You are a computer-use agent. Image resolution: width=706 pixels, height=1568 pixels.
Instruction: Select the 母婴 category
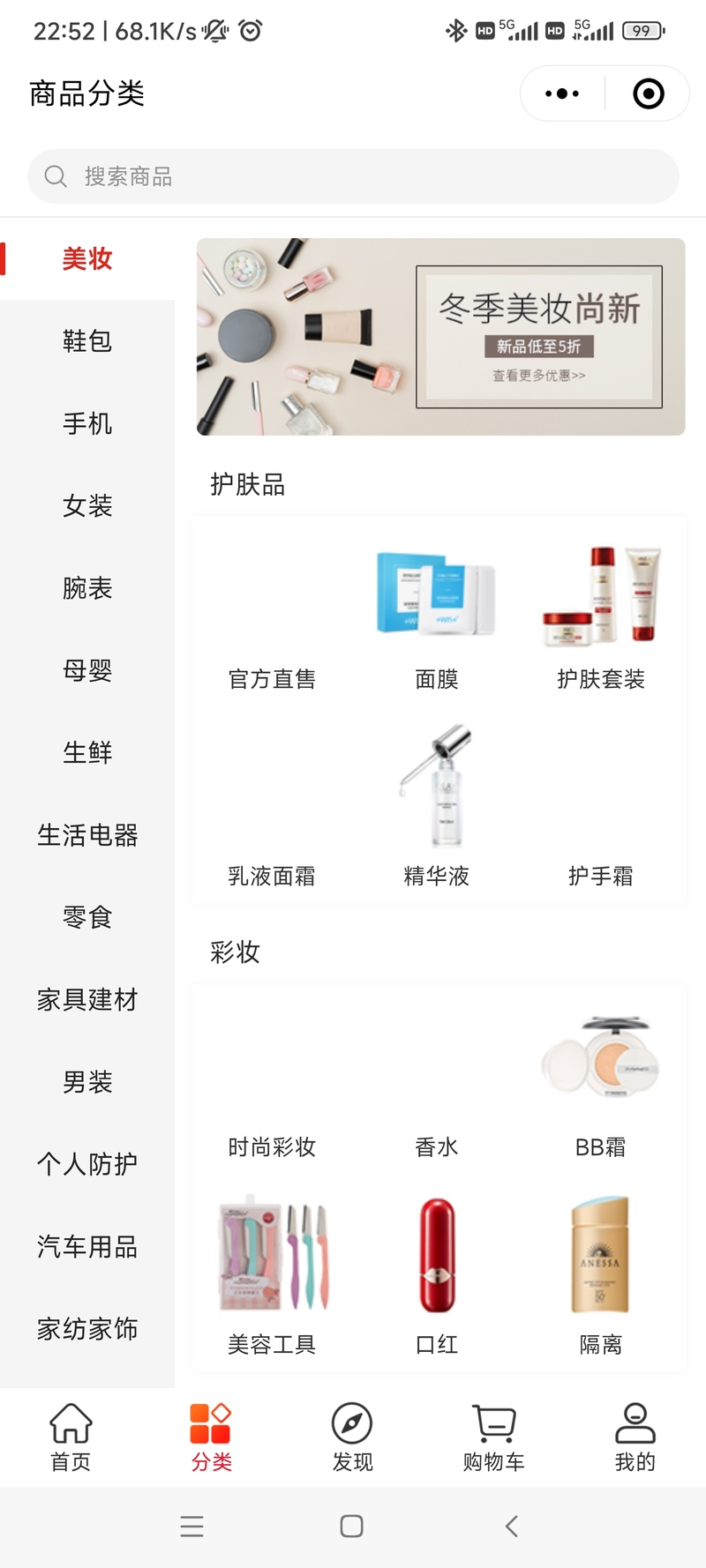87,670
